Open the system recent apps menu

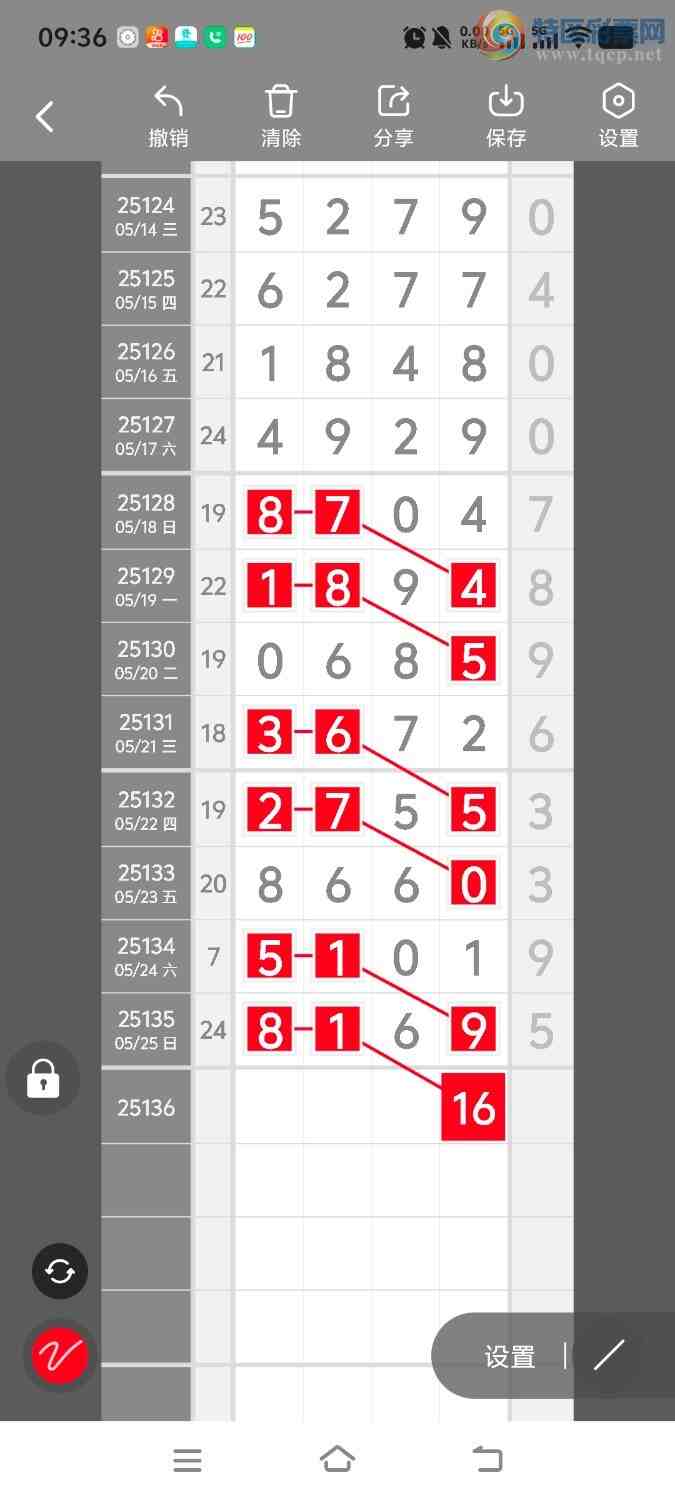[187, 1460]
